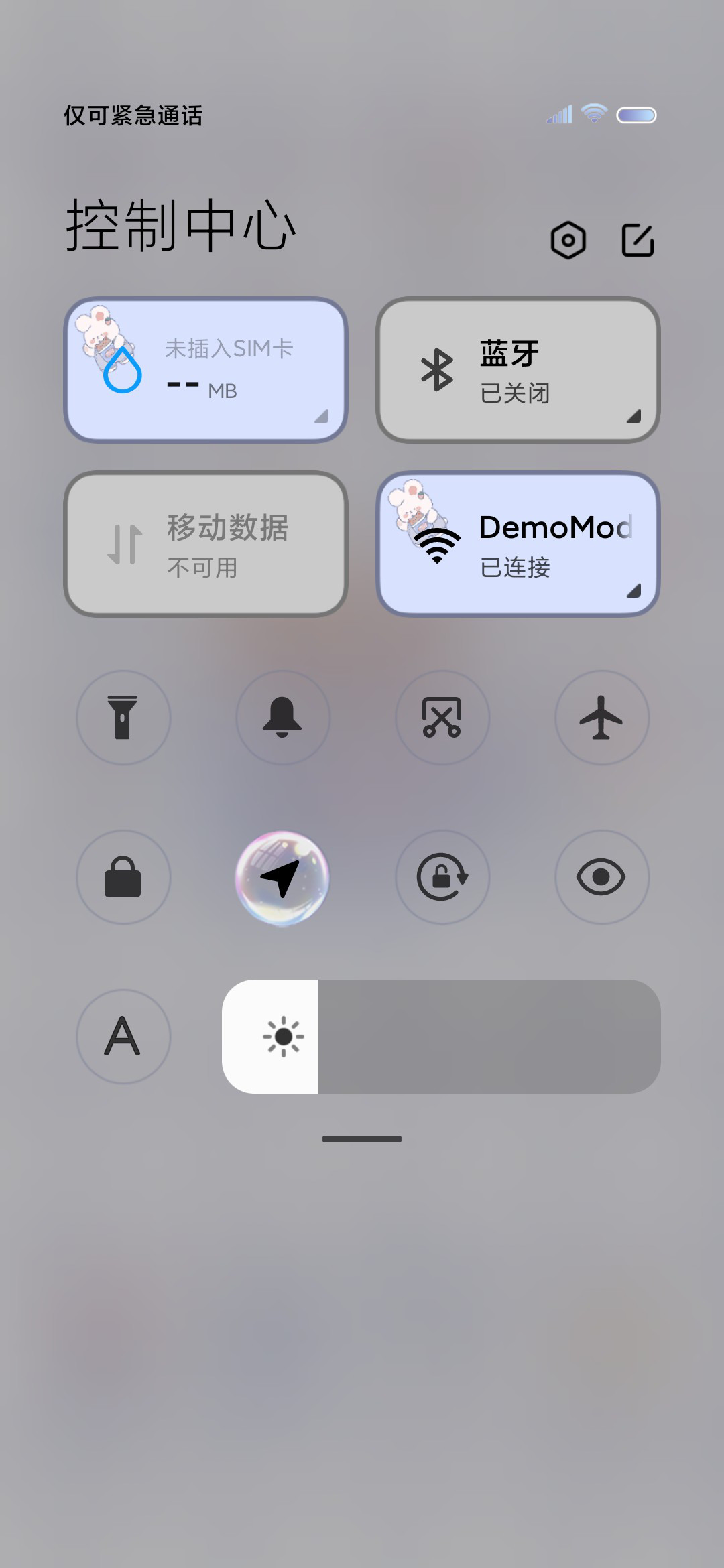Turn off location services arrow toggle
724x1568 pixels.
(283, 877)
